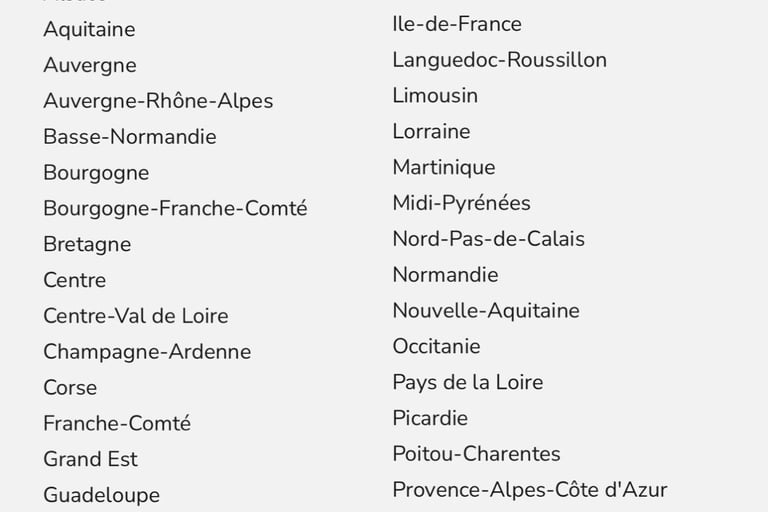Tap the Martinique entry
This screenshot has width=768, height=512.
click(444, 167)
